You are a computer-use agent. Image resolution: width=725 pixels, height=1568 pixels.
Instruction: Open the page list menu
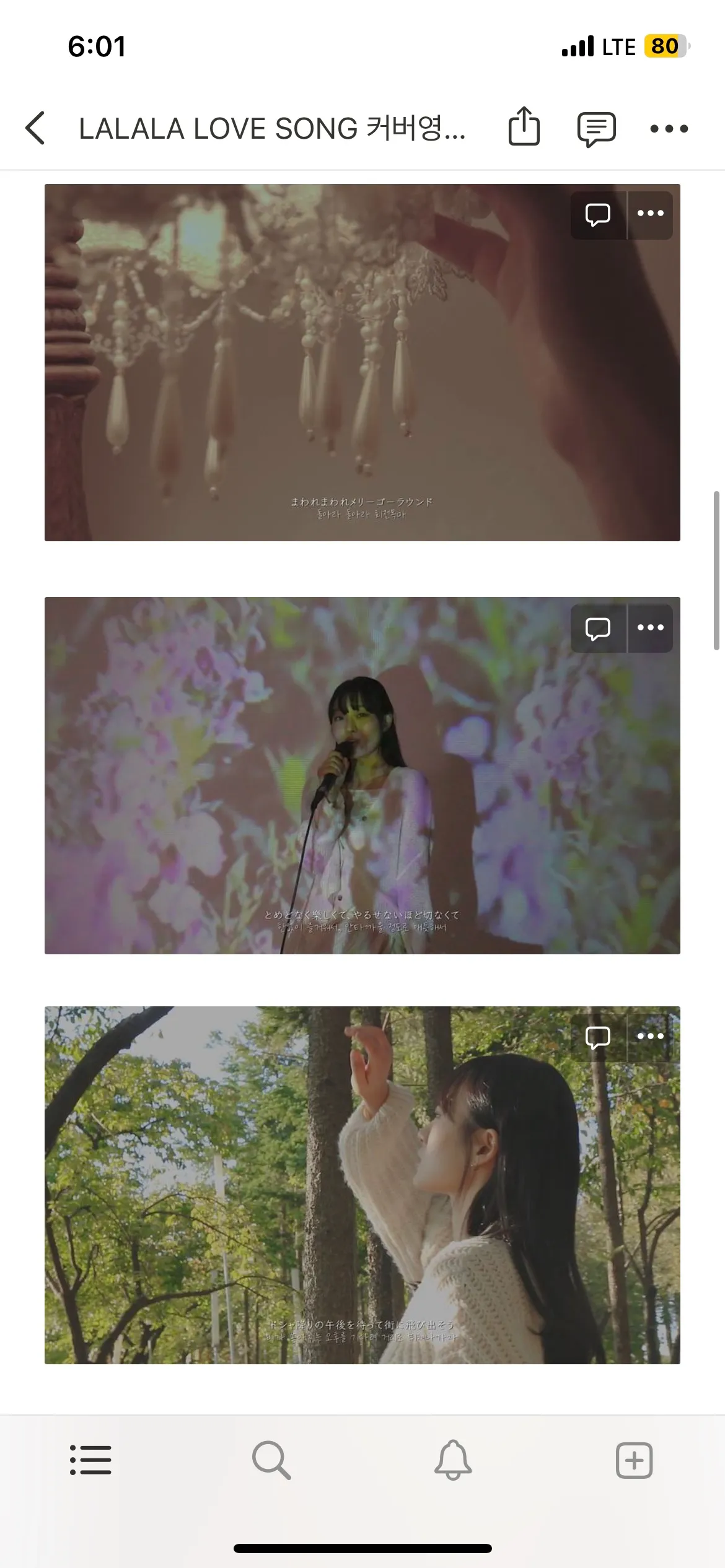[90, 1460]
